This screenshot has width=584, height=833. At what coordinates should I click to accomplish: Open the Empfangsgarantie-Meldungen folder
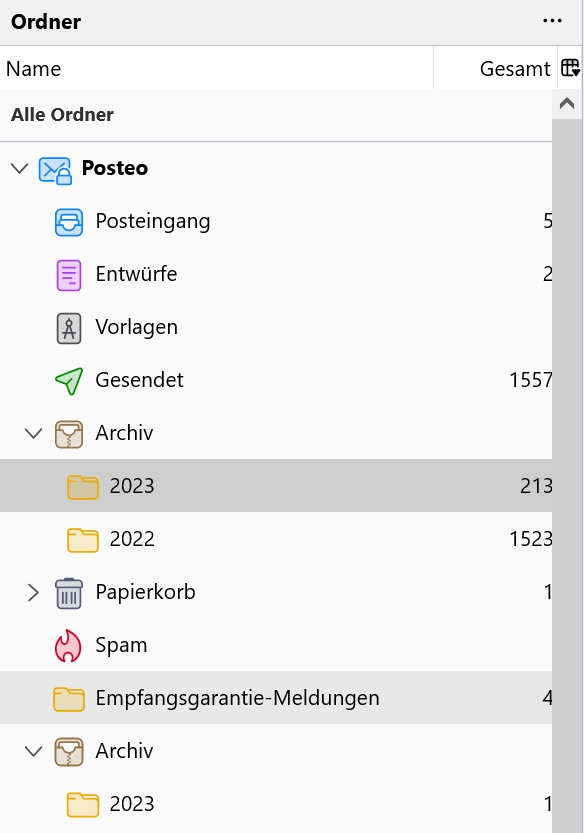coord(276,698)
